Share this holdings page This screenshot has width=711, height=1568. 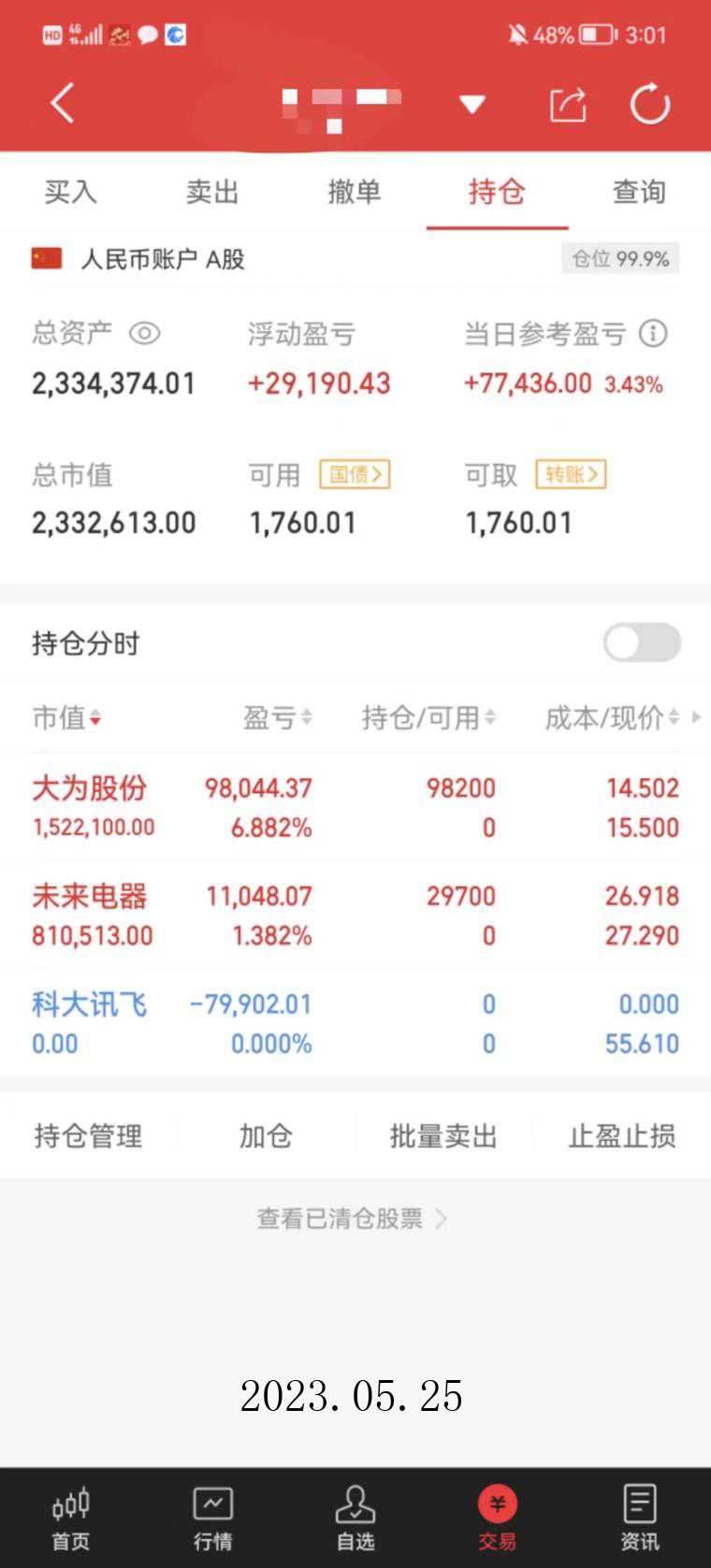[567, 104]
